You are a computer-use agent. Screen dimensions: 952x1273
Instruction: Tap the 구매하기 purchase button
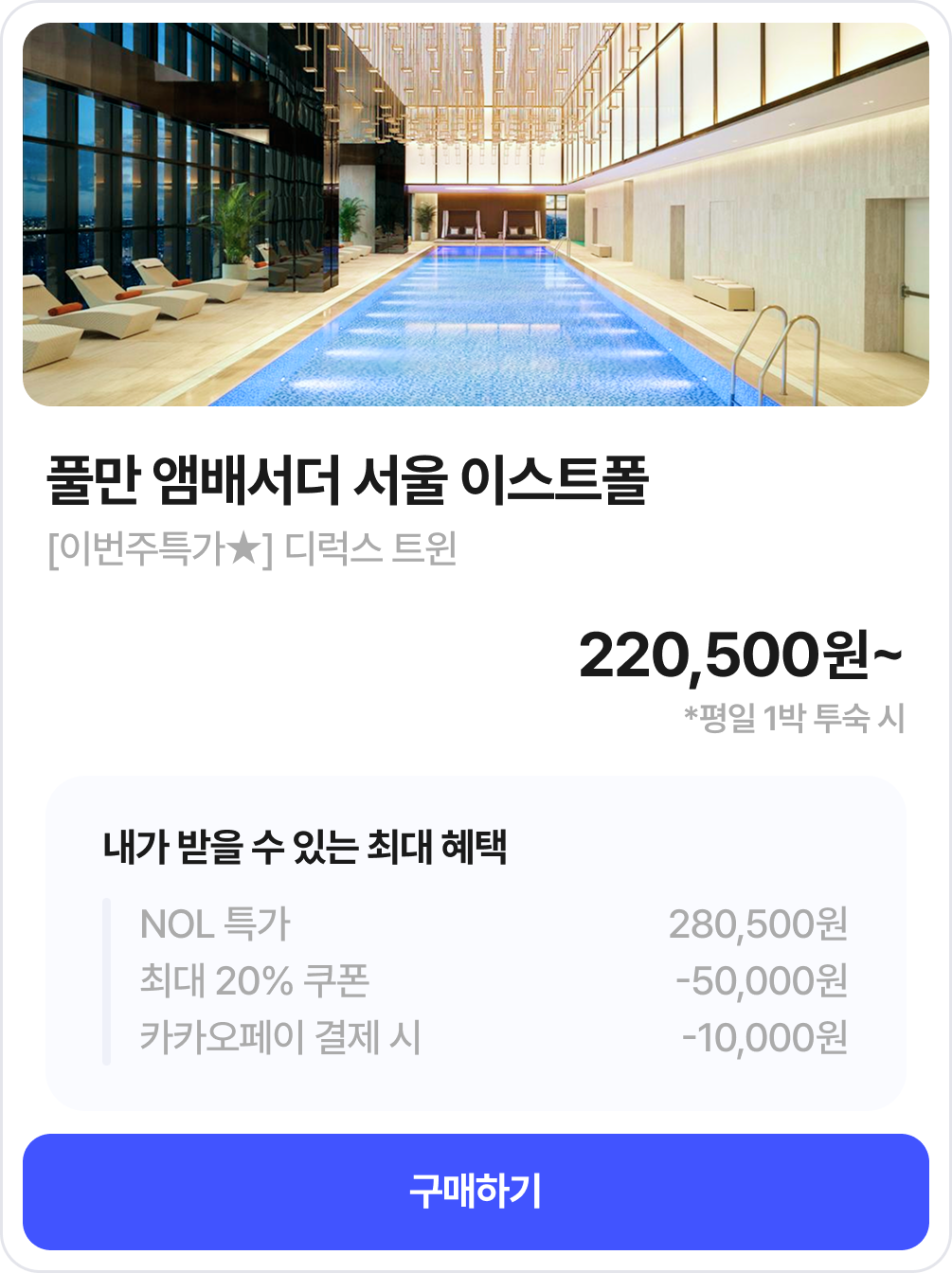click(x=476, y=1192)
